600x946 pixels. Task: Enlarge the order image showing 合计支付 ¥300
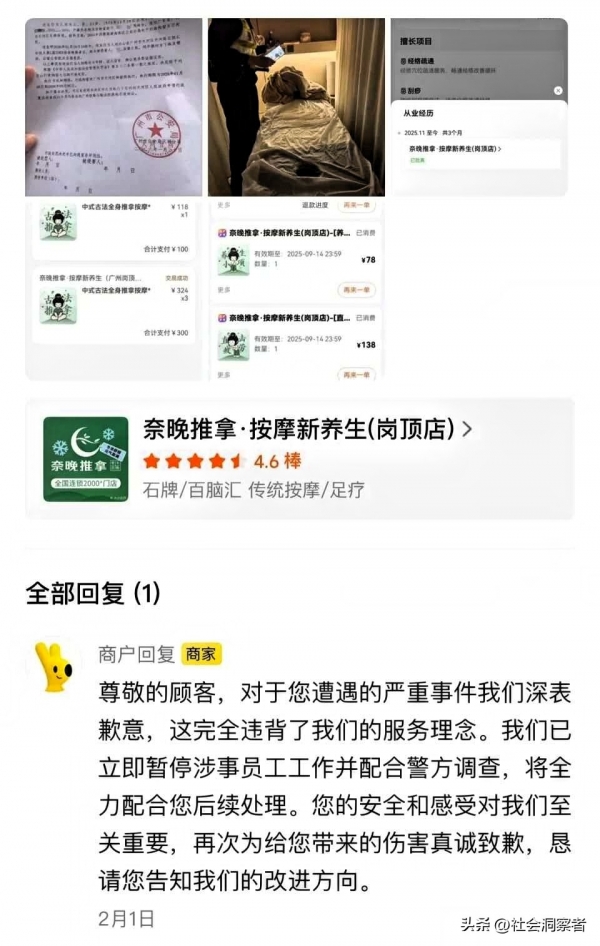113,289
